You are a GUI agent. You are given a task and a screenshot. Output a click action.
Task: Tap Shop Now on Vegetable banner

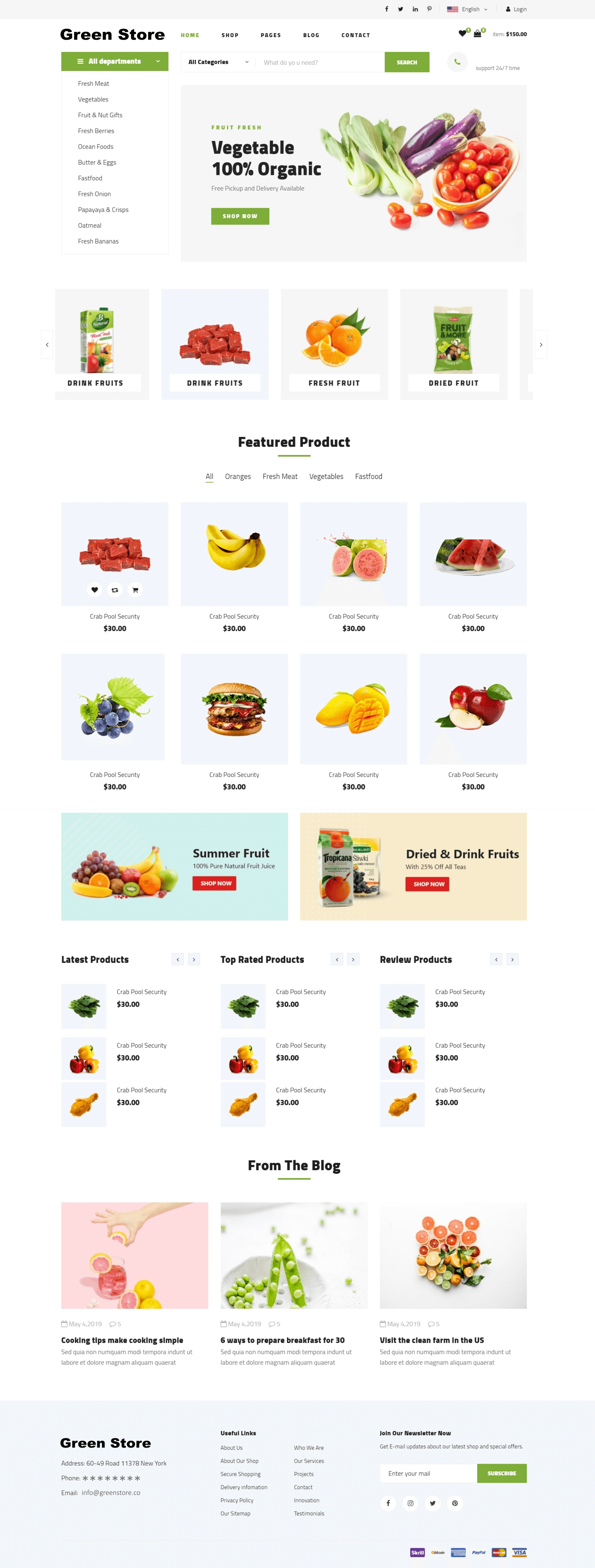240,216
